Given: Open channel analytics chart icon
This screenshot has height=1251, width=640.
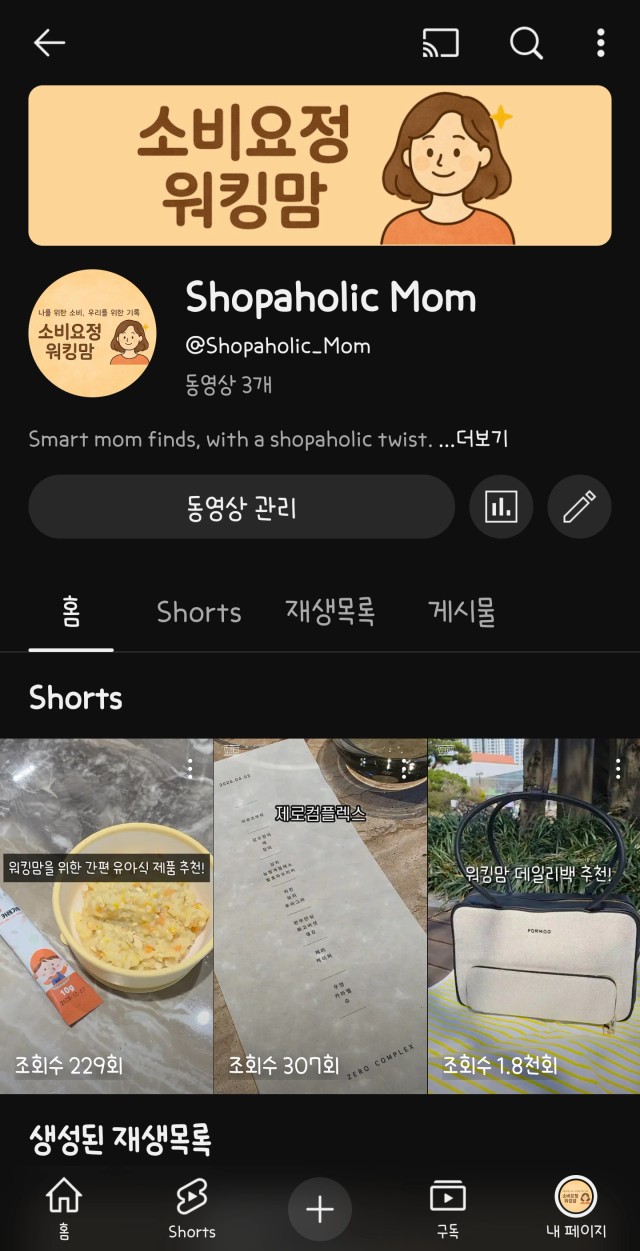Looking at the screenshot, I should [501, 507].
